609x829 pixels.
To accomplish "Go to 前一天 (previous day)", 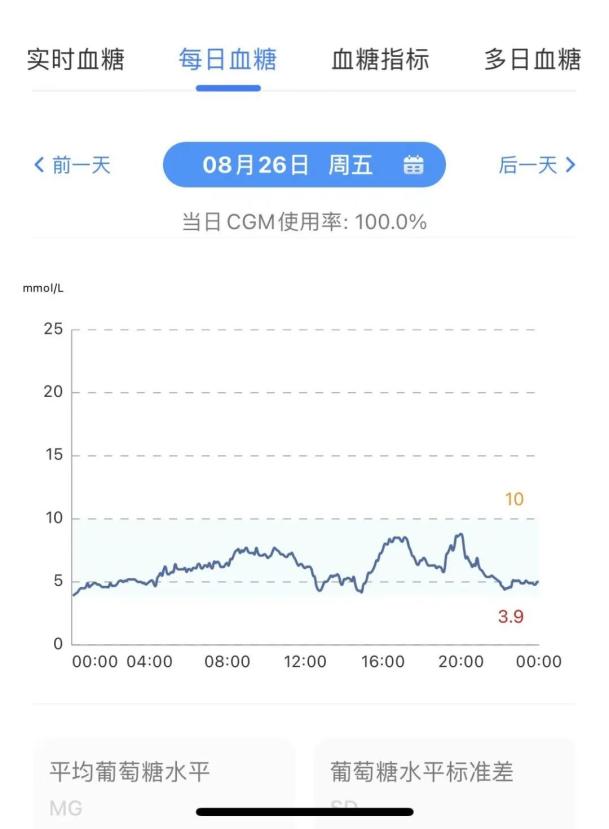I will (x=72, y=165).
